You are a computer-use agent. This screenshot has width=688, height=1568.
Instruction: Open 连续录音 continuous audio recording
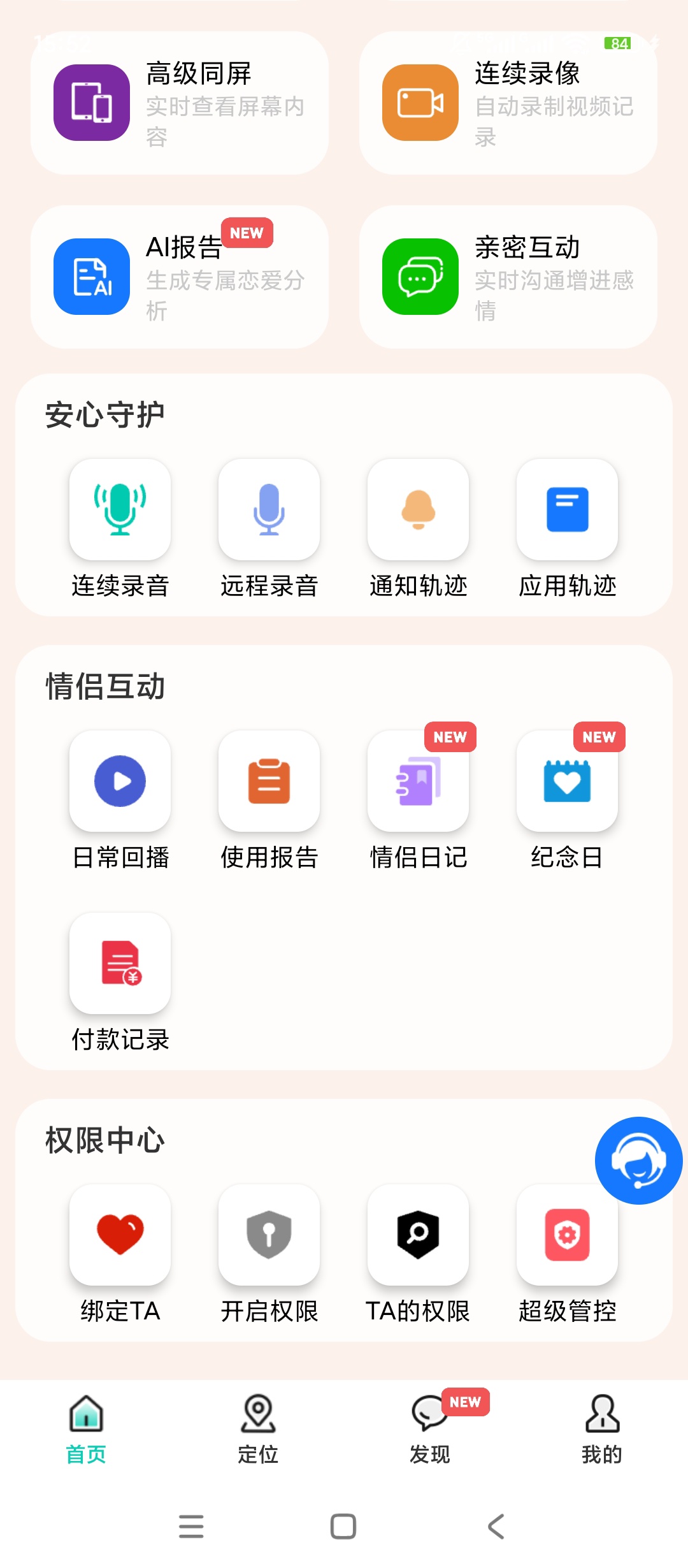click(x=120, y=529)
